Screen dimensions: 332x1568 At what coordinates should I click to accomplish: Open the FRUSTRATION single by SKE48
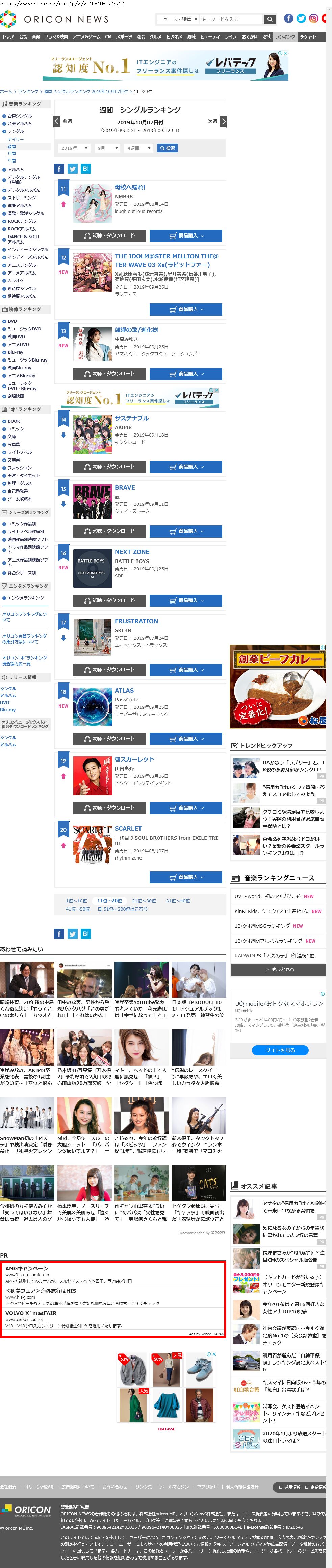point(136,621)
